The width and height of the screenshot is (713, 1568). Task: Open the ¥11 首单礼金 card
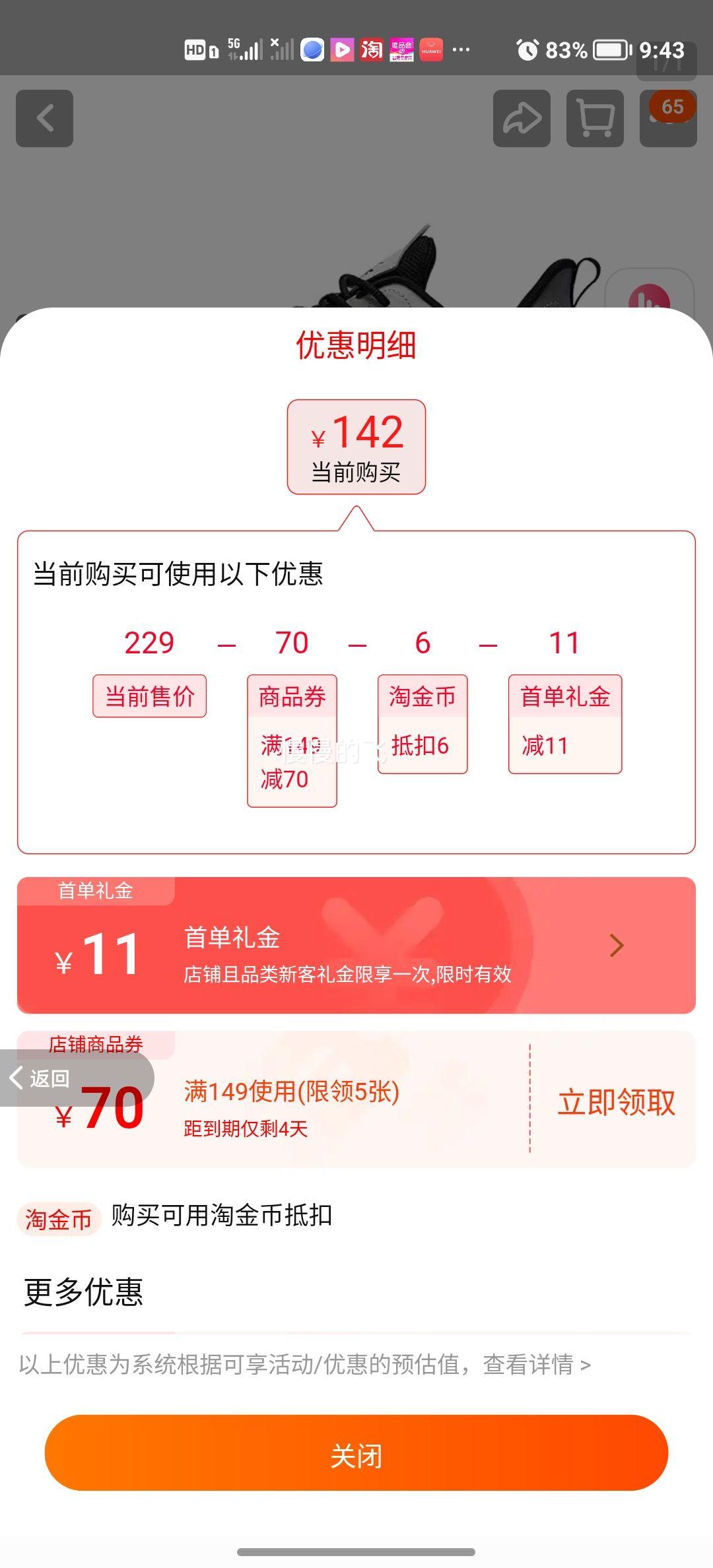pos(356,945)
